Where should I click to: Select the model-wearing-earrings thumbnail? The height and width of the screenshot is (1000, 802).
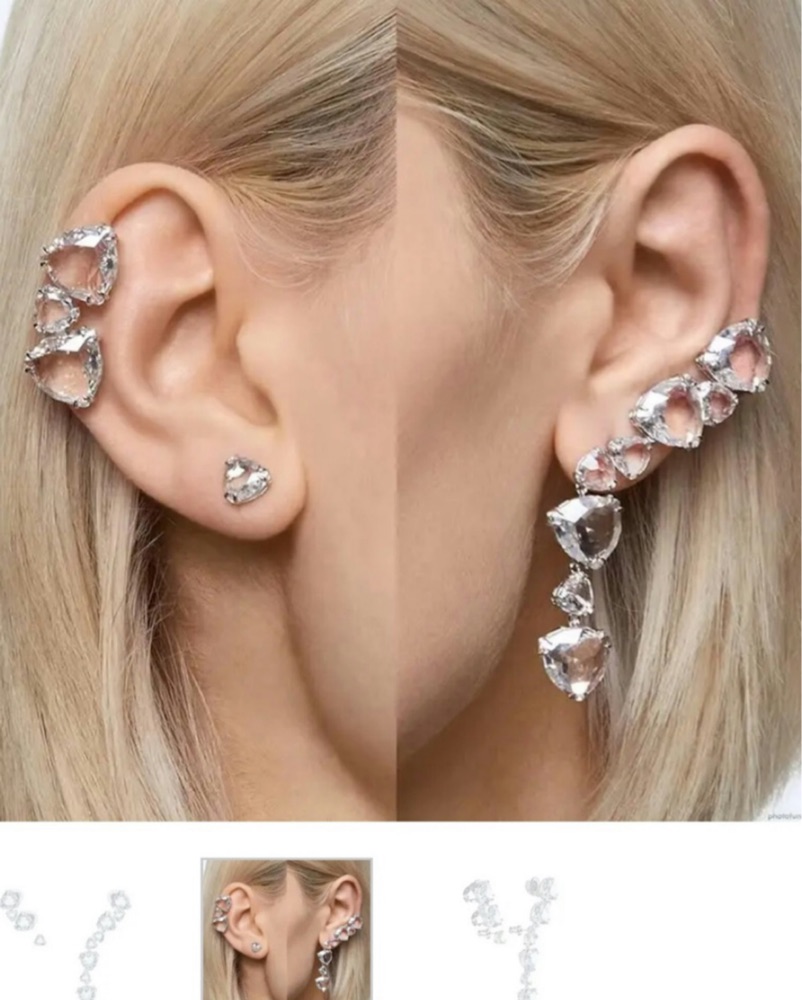(286, 928)
